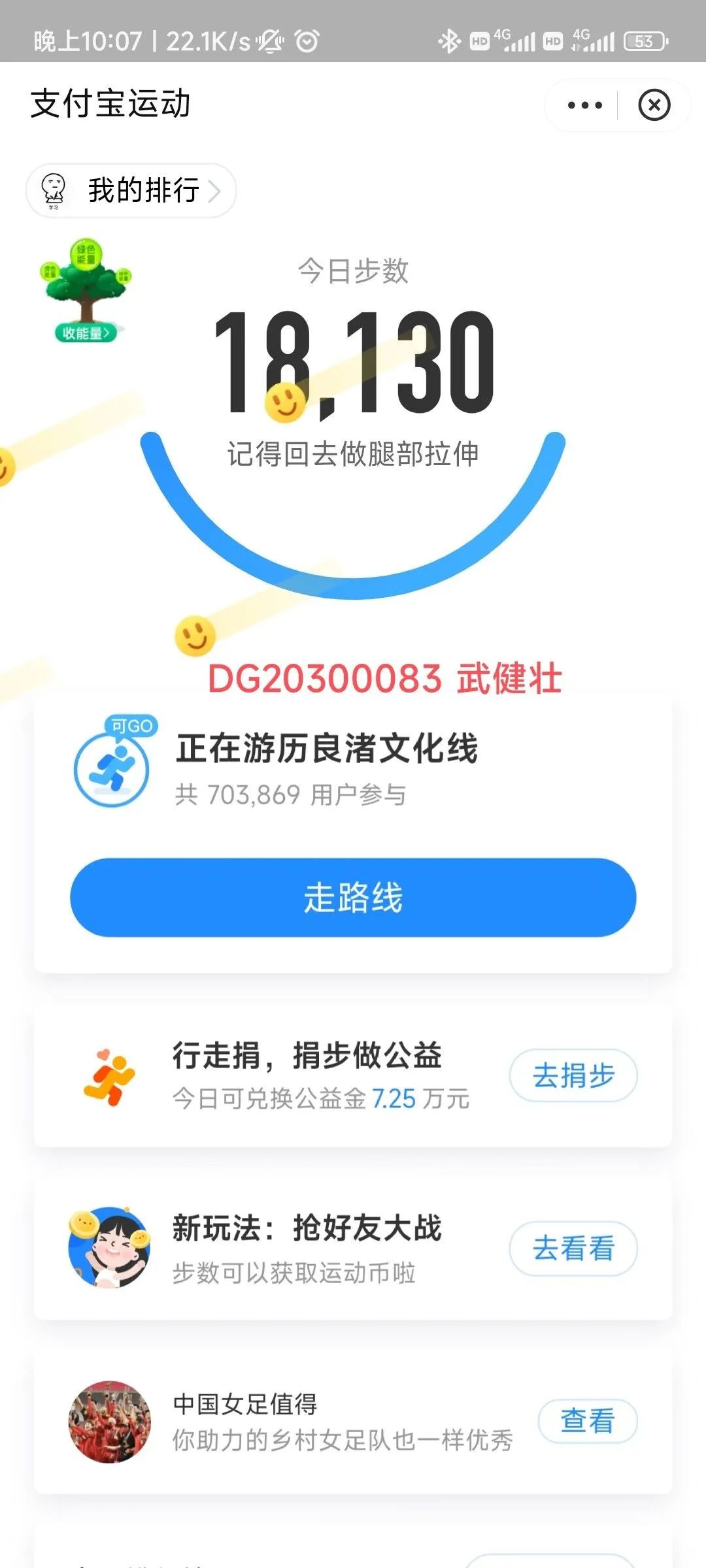Tap 去捐步 to donate steps

[573, 1075]
